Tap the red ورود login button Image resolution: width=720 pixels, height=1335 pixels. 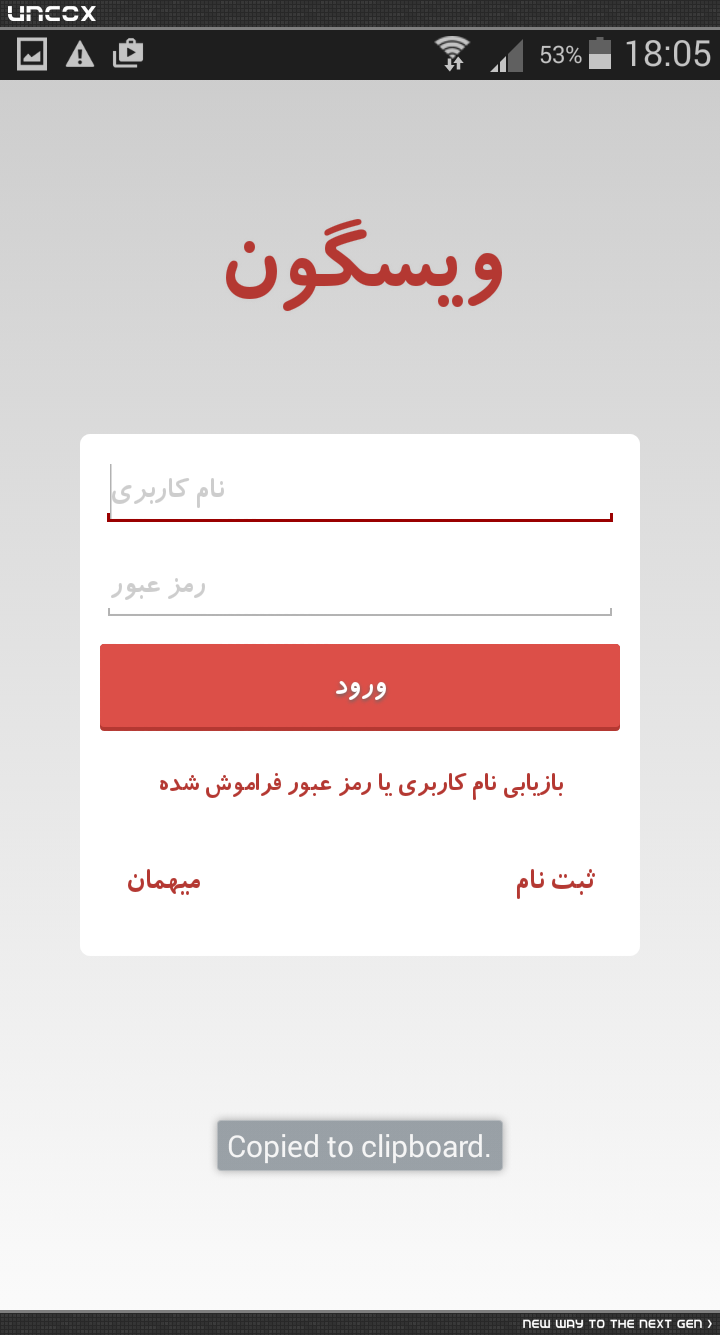[x=360, y=687]
